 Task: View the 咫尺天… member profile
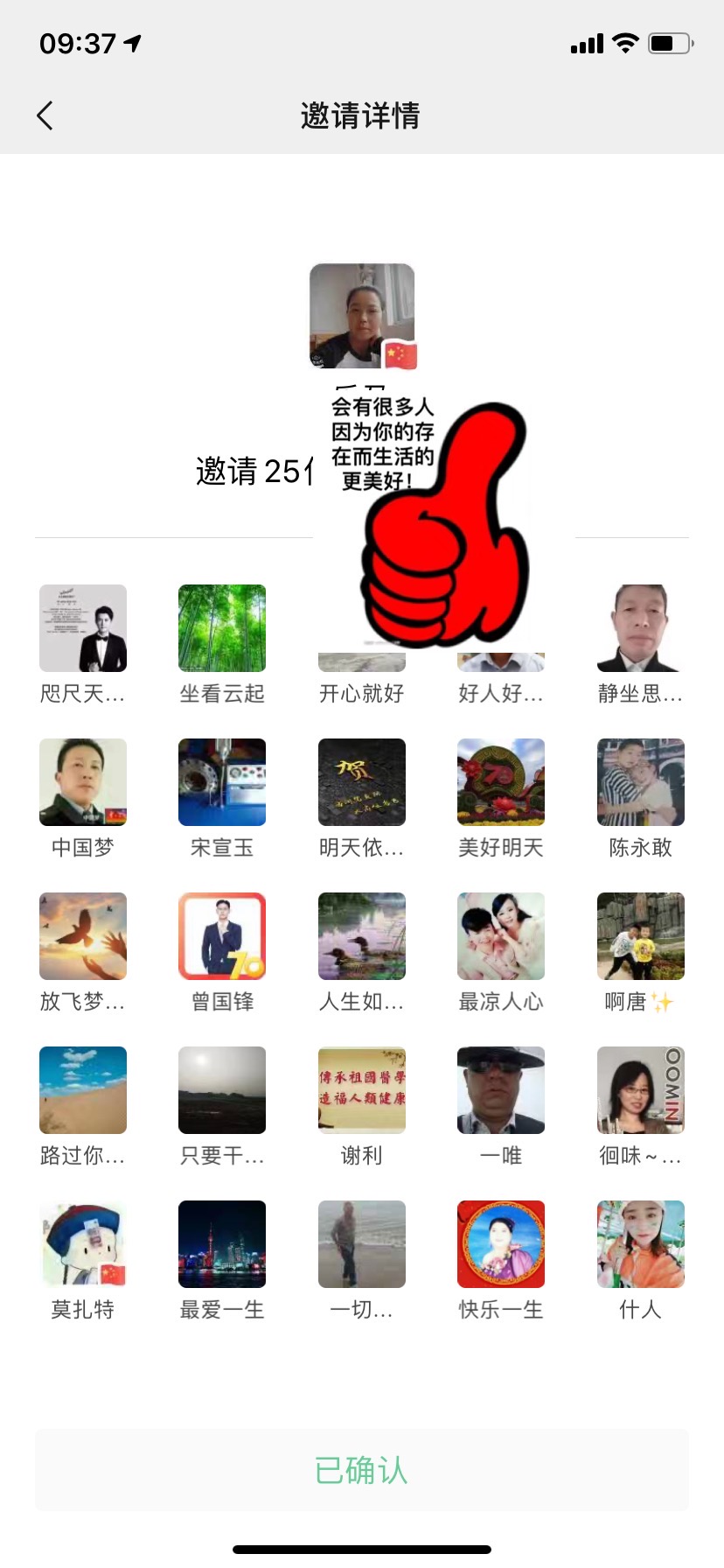click(x=83, y=628)
